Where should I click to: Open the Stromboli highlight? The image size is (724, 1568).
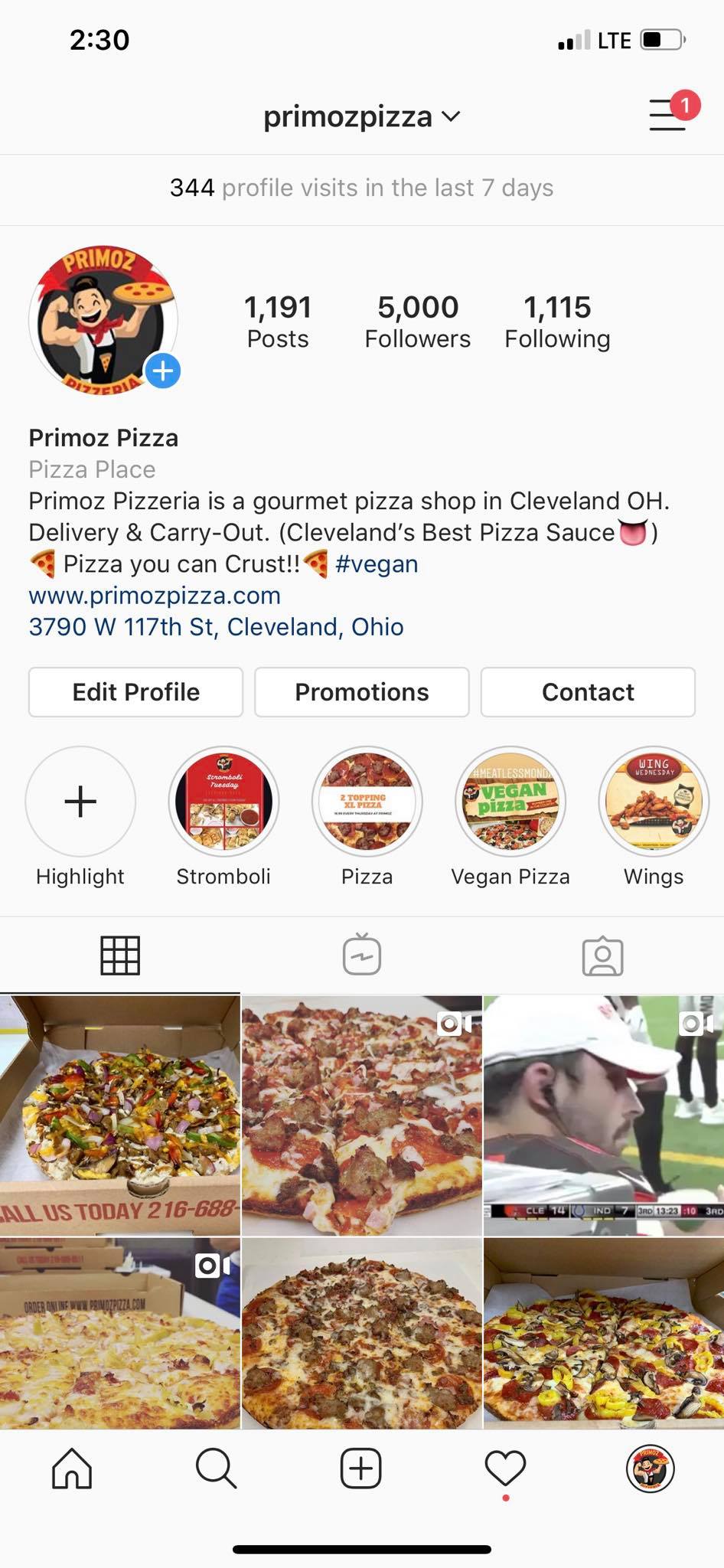[223, 802]
